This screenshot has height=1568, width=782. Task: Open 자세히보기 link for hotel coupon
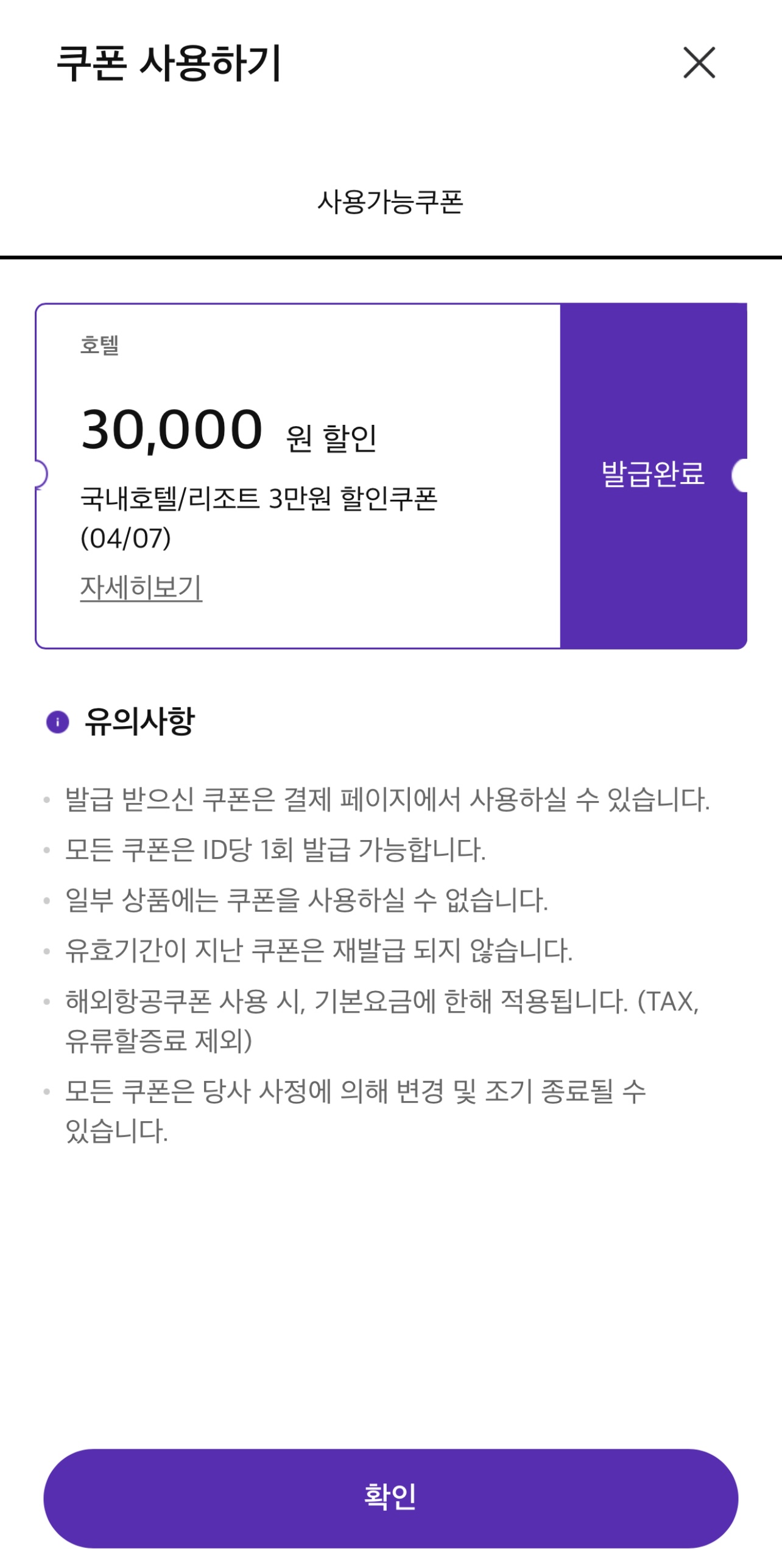pos(141,587)
